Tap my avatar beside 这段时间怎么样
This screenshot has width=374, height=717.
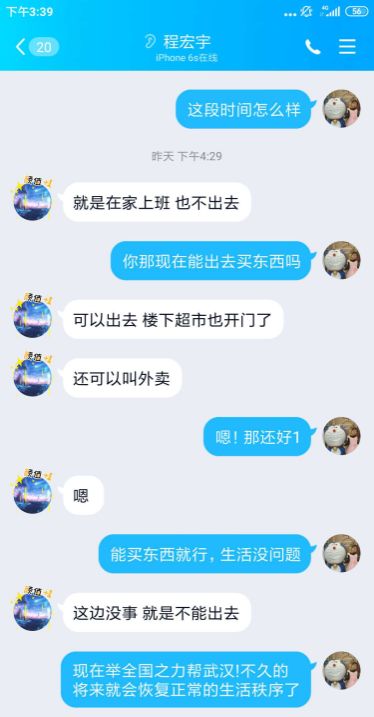[342, 108]
